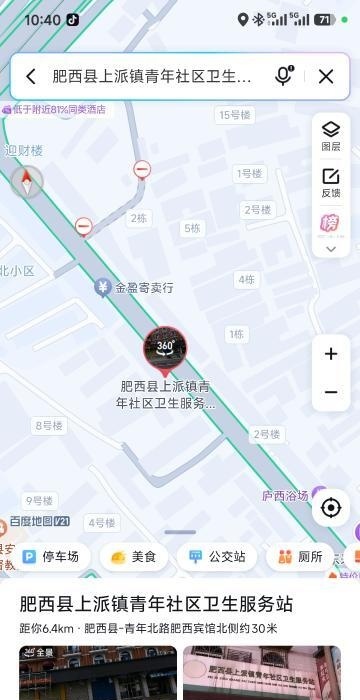
Task: Select the 停车场 chip
Action: 52,557
